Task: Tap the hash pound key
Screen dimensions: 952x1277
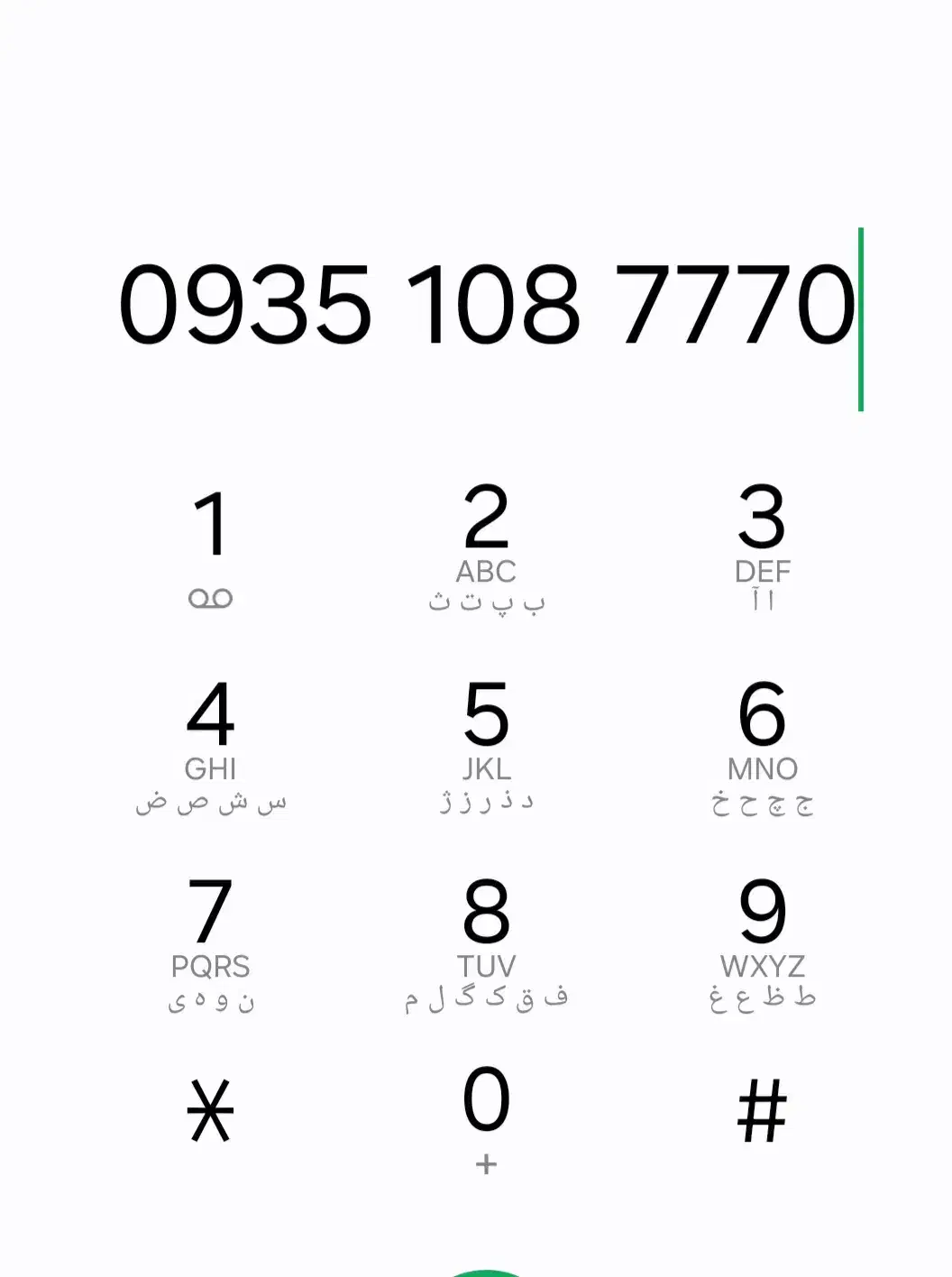Action: (x=762, y=1111)
